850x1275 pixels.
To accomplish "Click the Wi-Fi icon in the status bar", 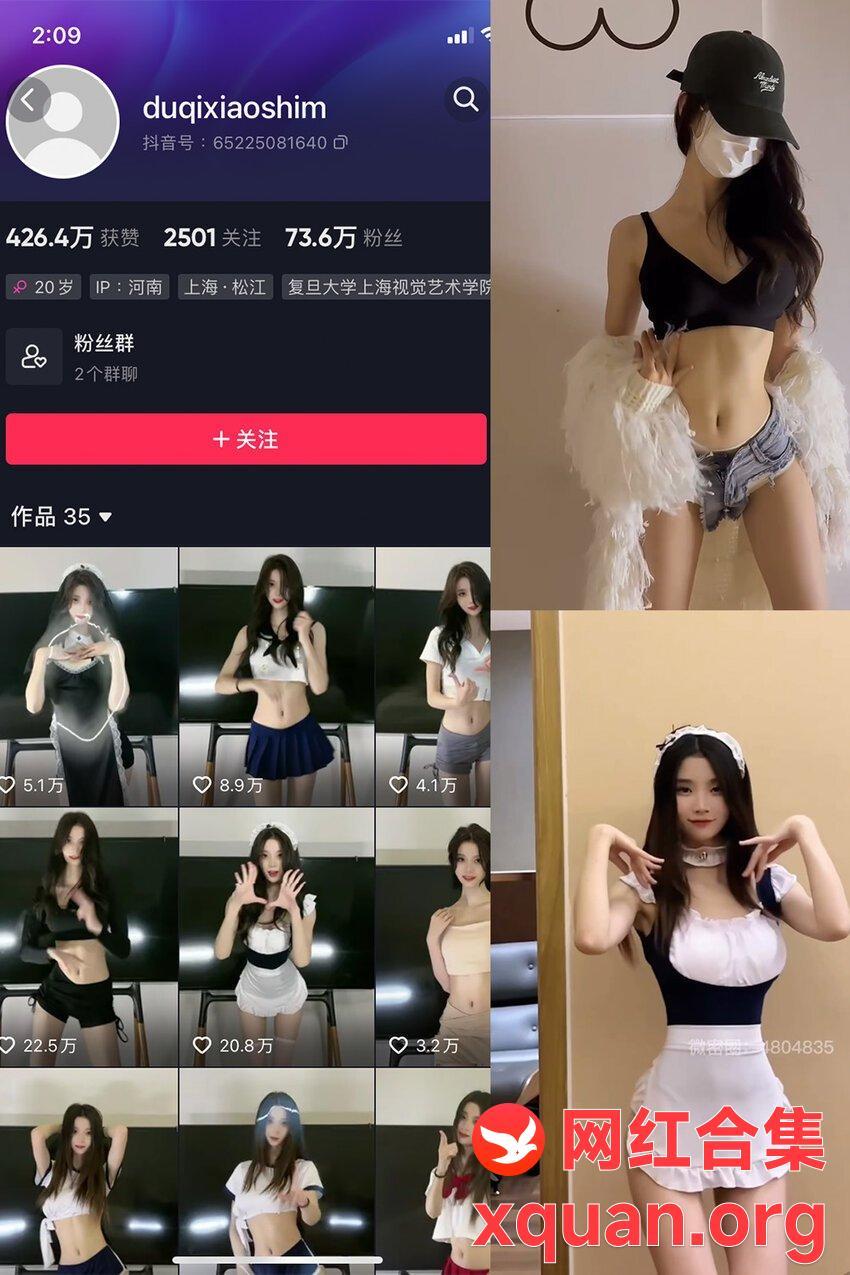I will pos(485,33).
